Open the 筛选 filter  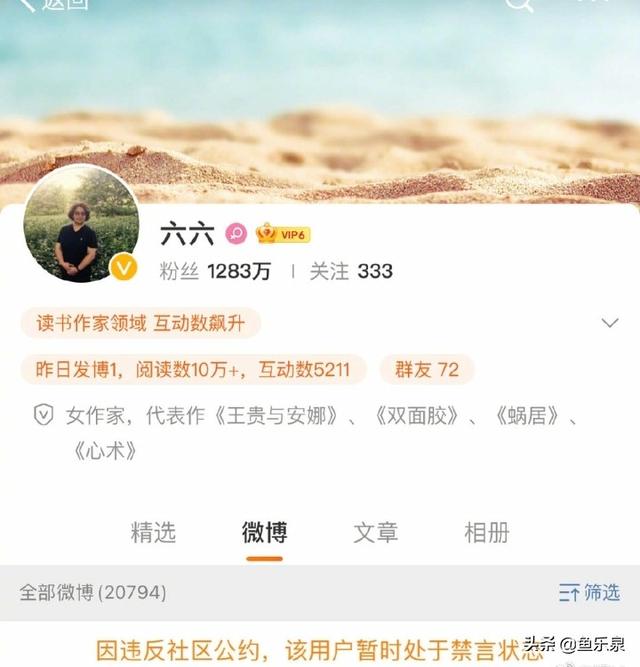click(x=589, y=592)
